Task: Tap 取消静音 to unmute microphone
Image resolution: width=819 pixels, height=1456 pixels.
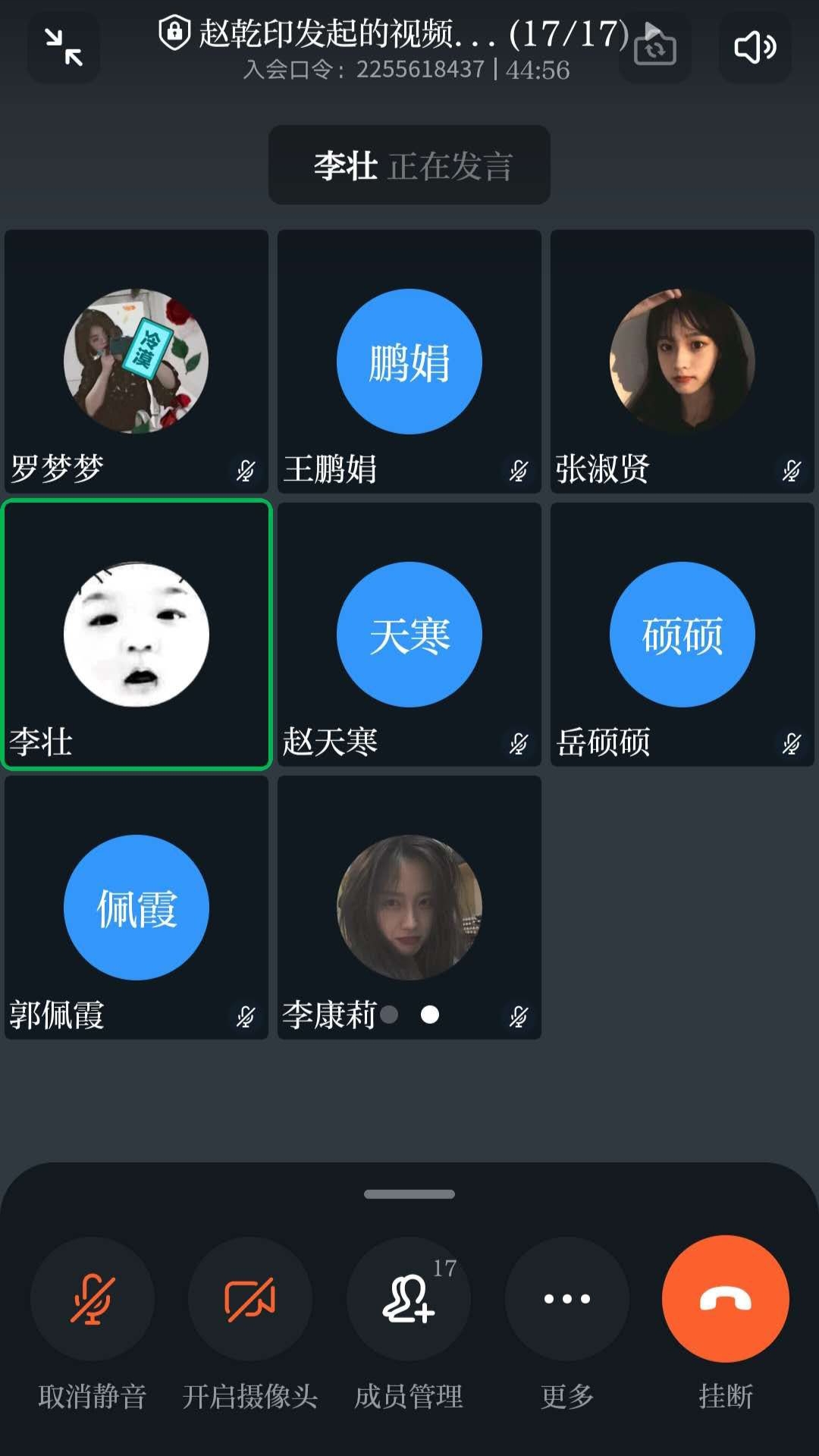Action: [x=93, y=1299]
